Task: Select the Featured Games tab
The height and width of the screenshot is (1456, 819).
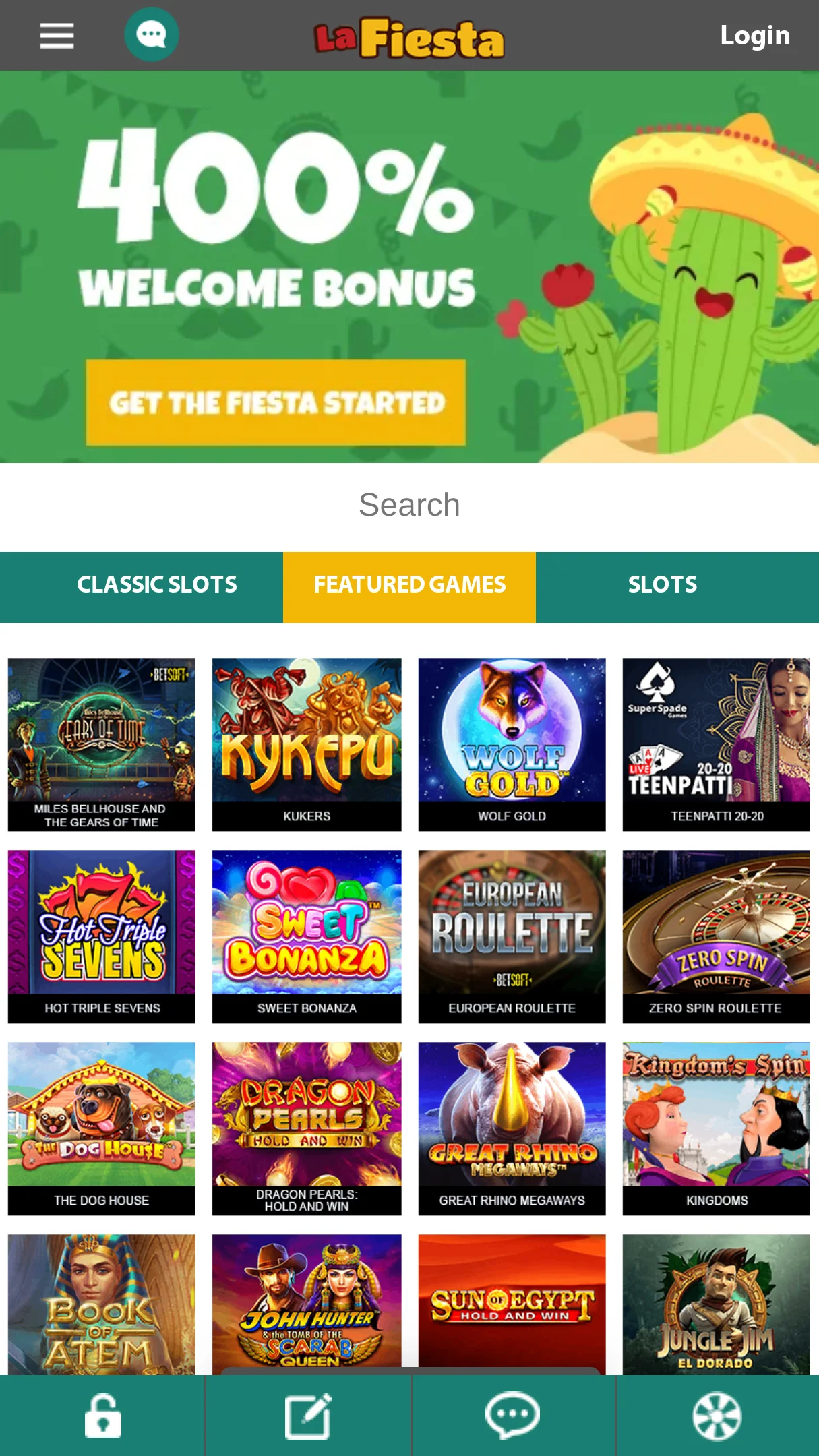Action: coord(409,585)
